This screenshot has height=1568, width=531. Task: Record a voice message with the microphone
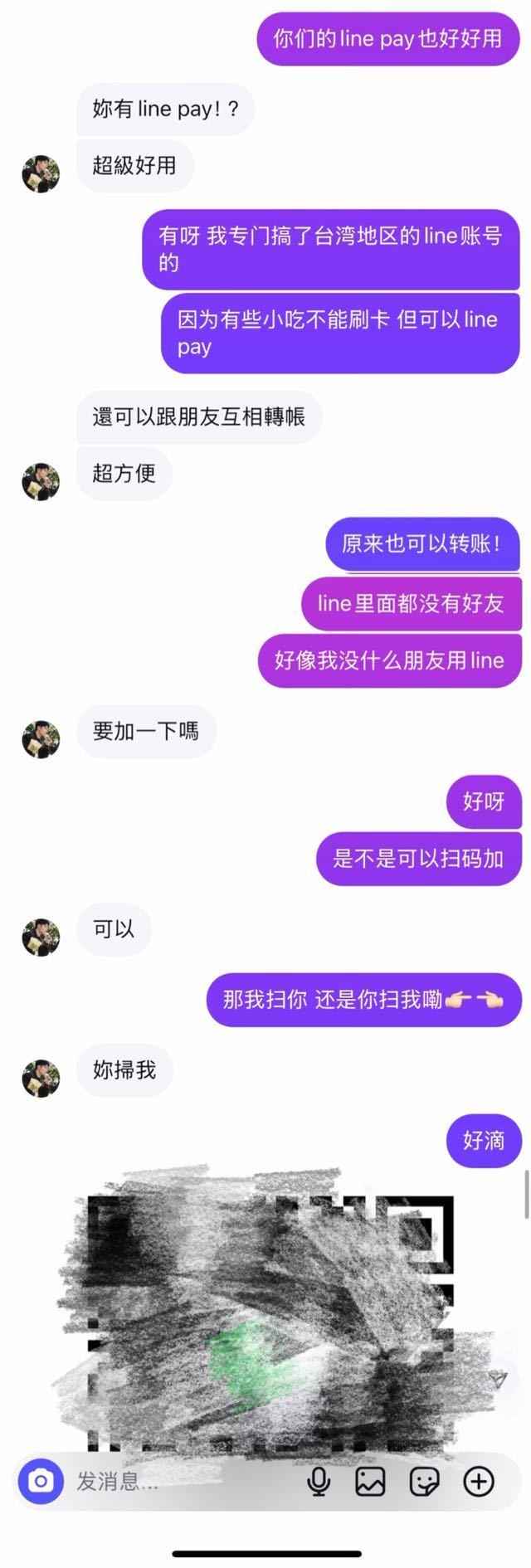pyautogui.click(x=319, y=1481)
